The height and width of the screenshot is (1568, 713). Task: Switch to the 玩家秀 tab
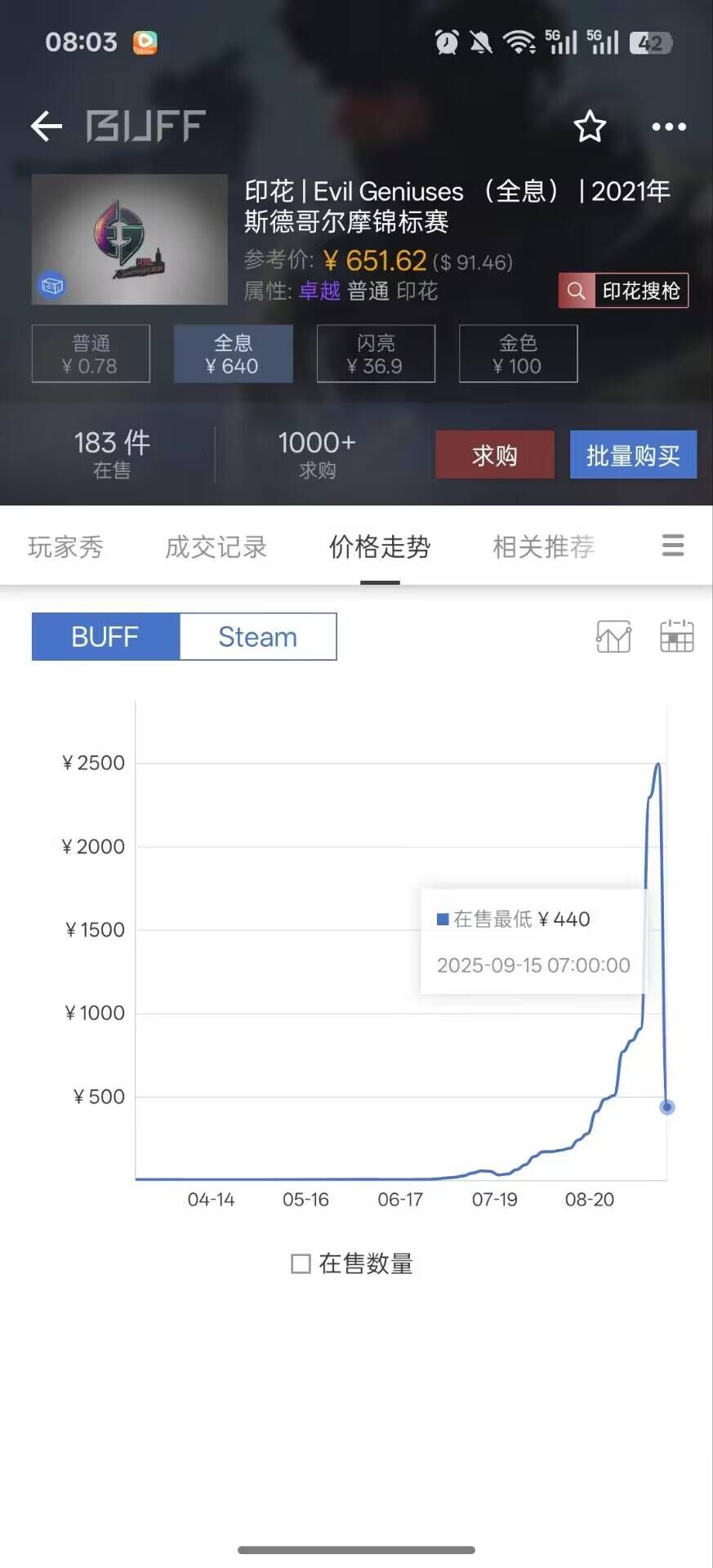point(65,546)
